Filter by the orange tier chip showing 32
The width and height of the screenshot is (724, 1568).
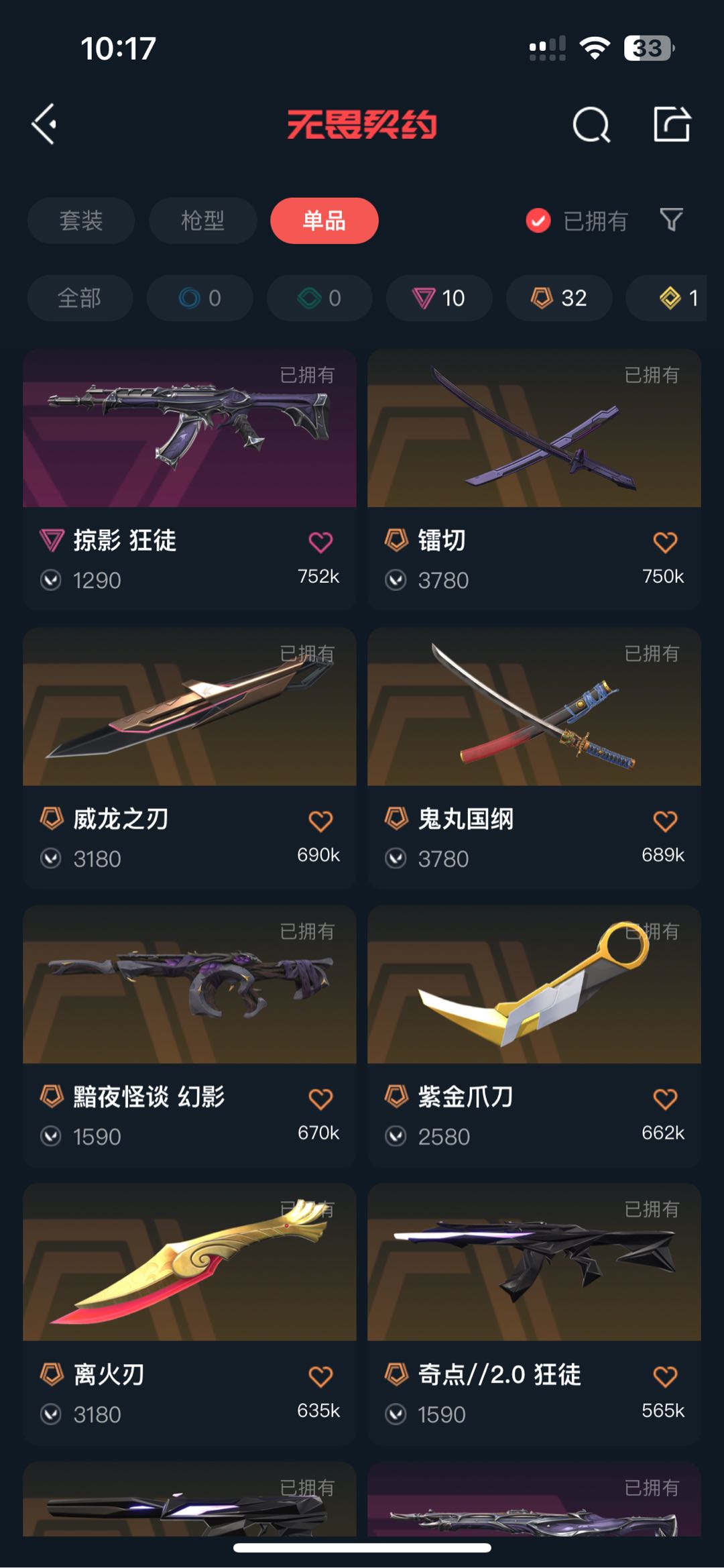[558, 298]
